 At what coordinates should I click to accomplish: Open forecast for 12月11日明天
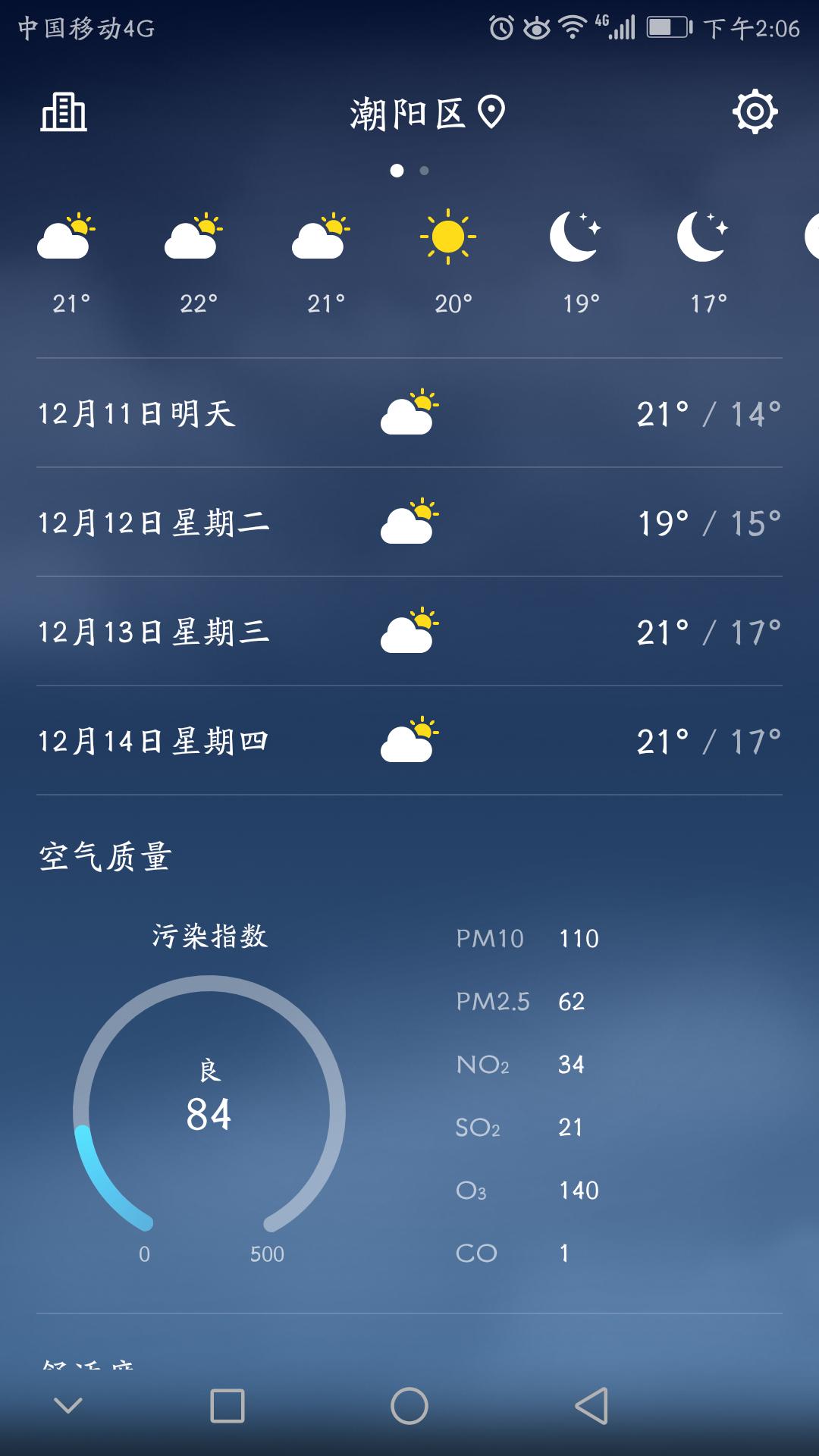tap(409, 413)
